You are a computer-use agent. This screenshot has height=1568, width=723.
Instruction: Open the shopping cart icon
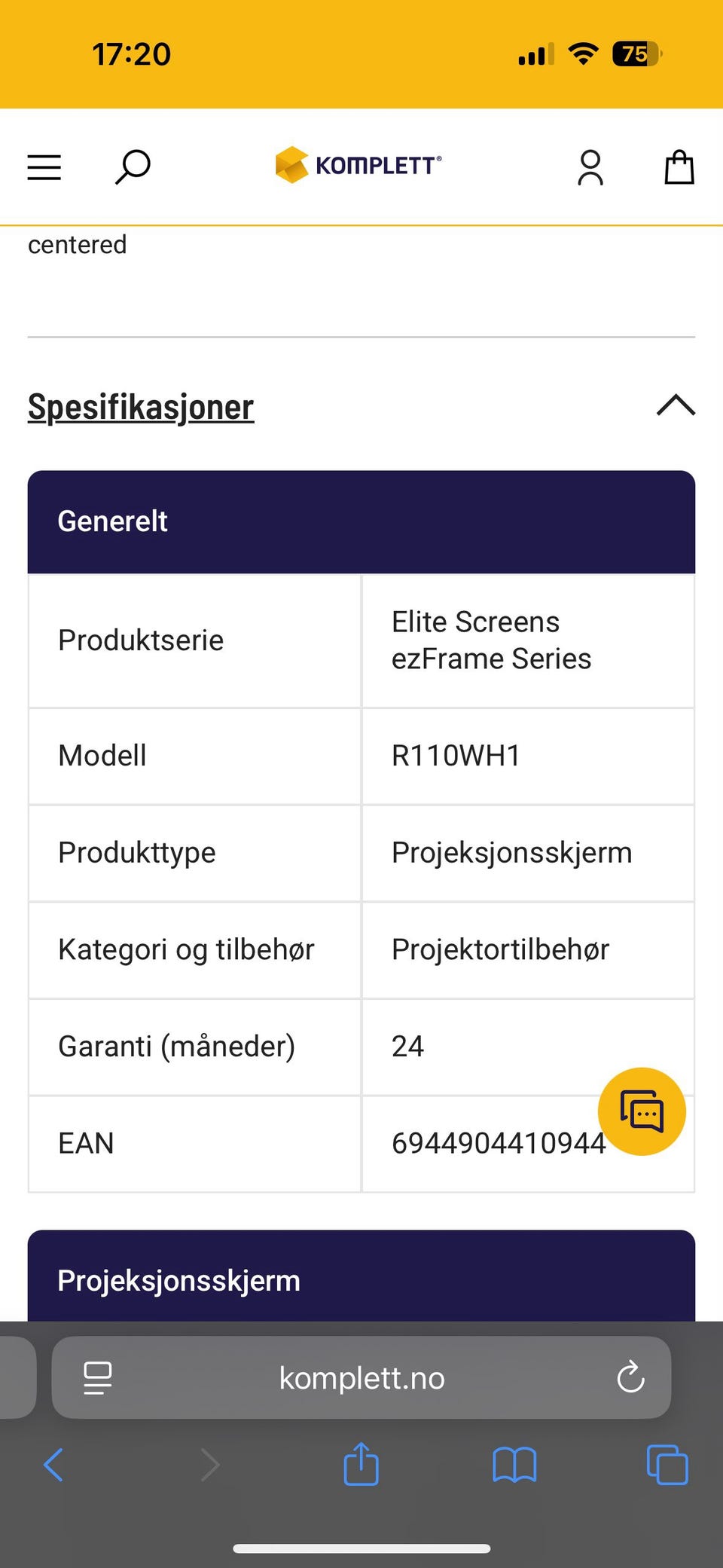point(679,166)
